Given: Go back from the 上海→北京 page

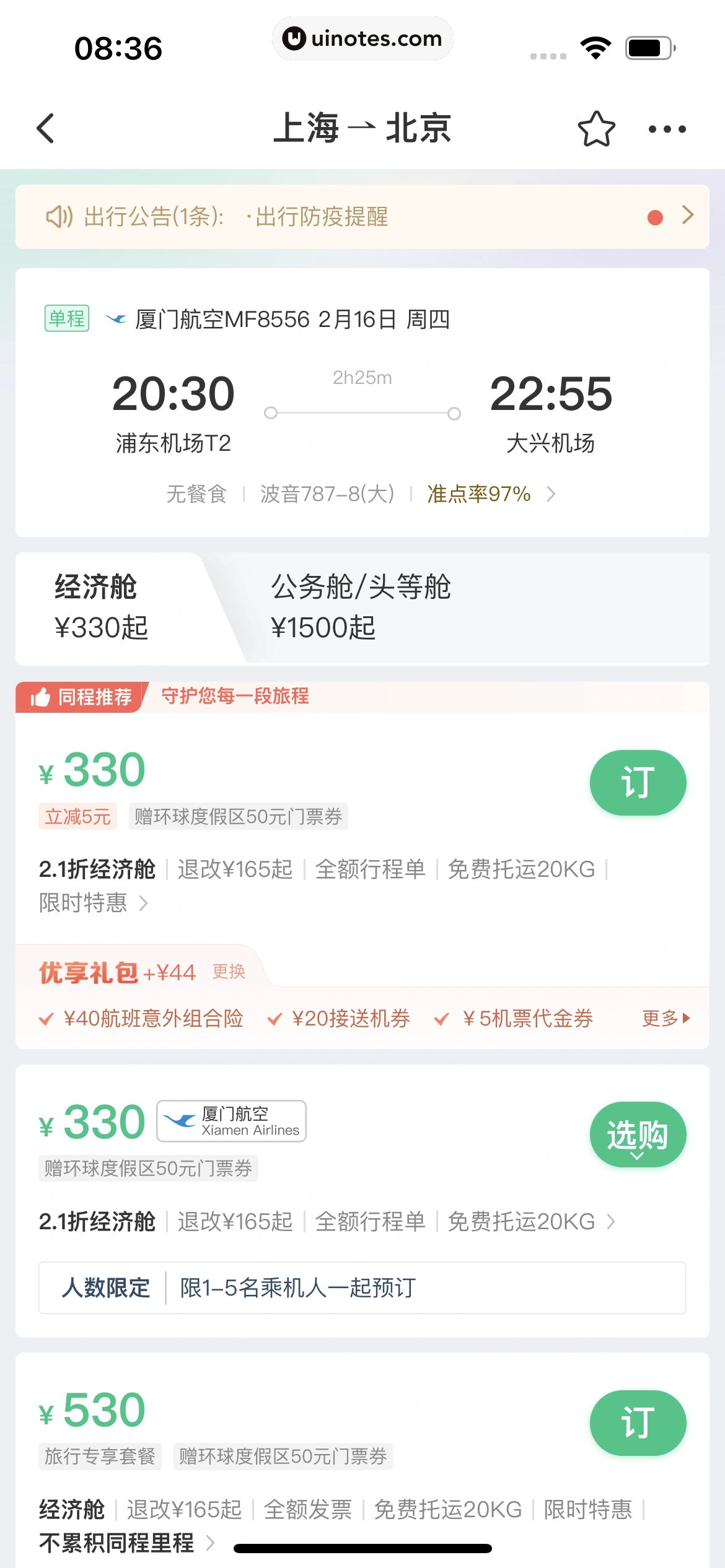Looking at the screenshot, I should 46,129.
